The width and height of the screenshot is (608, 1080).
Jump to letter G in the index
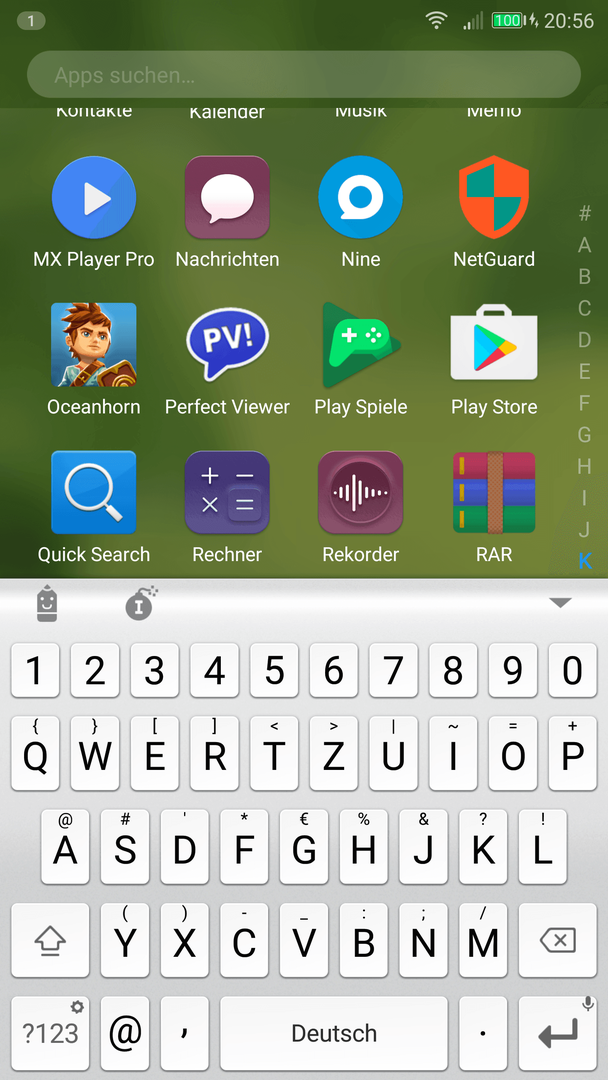(585, 434)
